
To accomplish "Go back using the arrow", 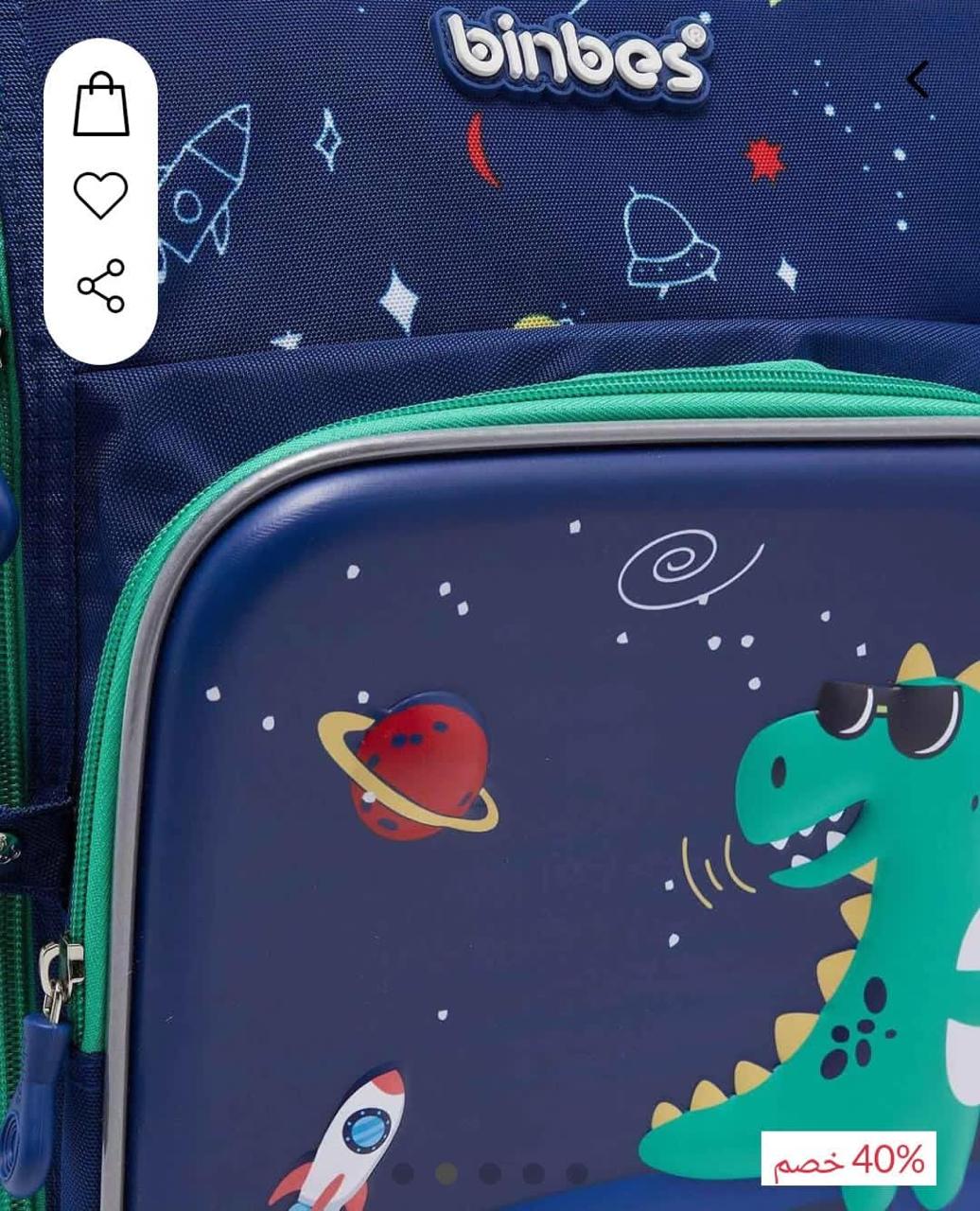I will [x=918, y=79].
